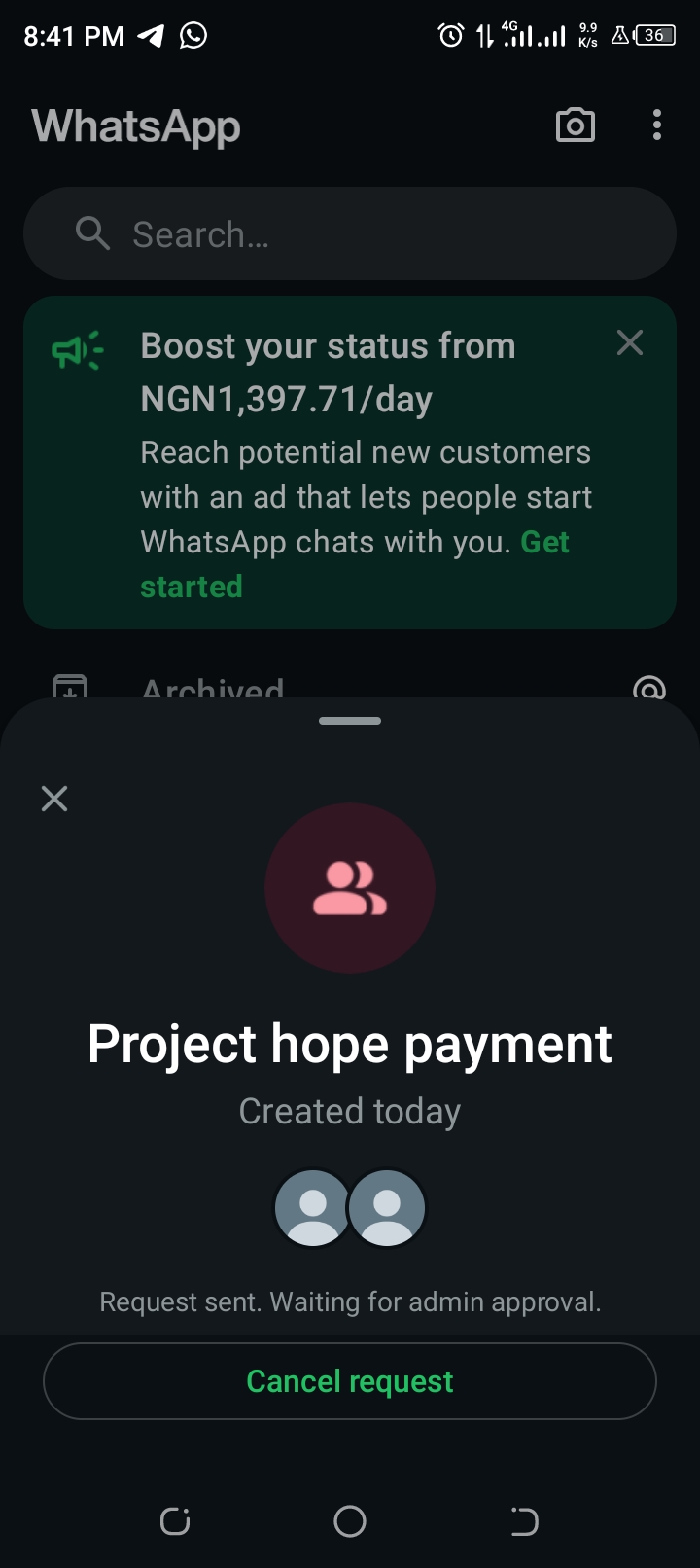
Task: Cancel the group join request
Action: pos(350,1381)
